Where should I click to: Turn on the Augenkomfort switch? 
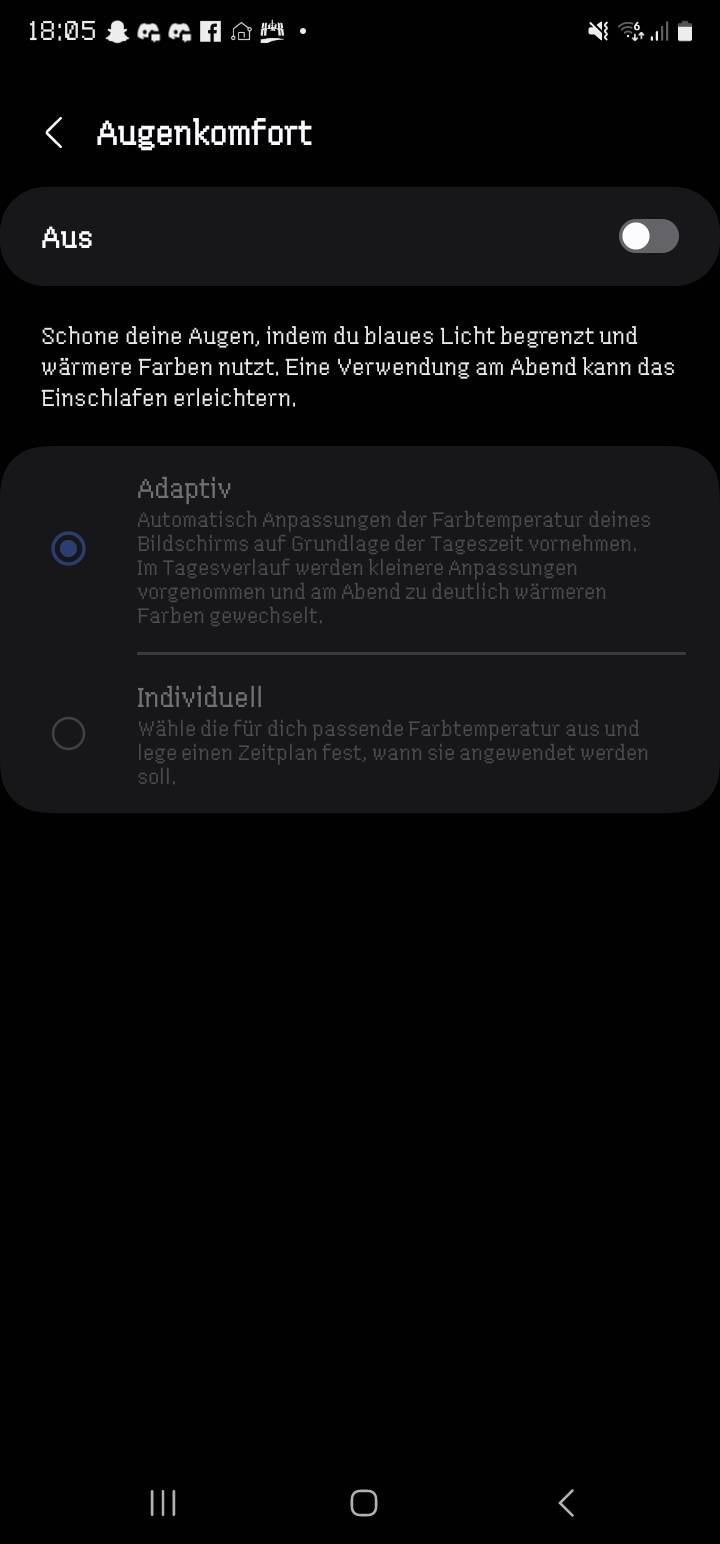648,237
